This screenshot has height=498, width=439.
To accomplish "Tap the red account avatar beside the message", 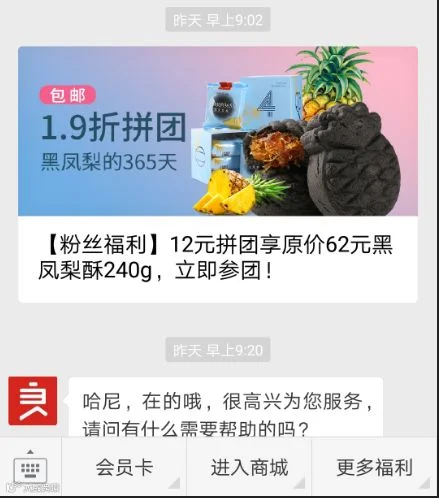I will click(x=33, y=401).
